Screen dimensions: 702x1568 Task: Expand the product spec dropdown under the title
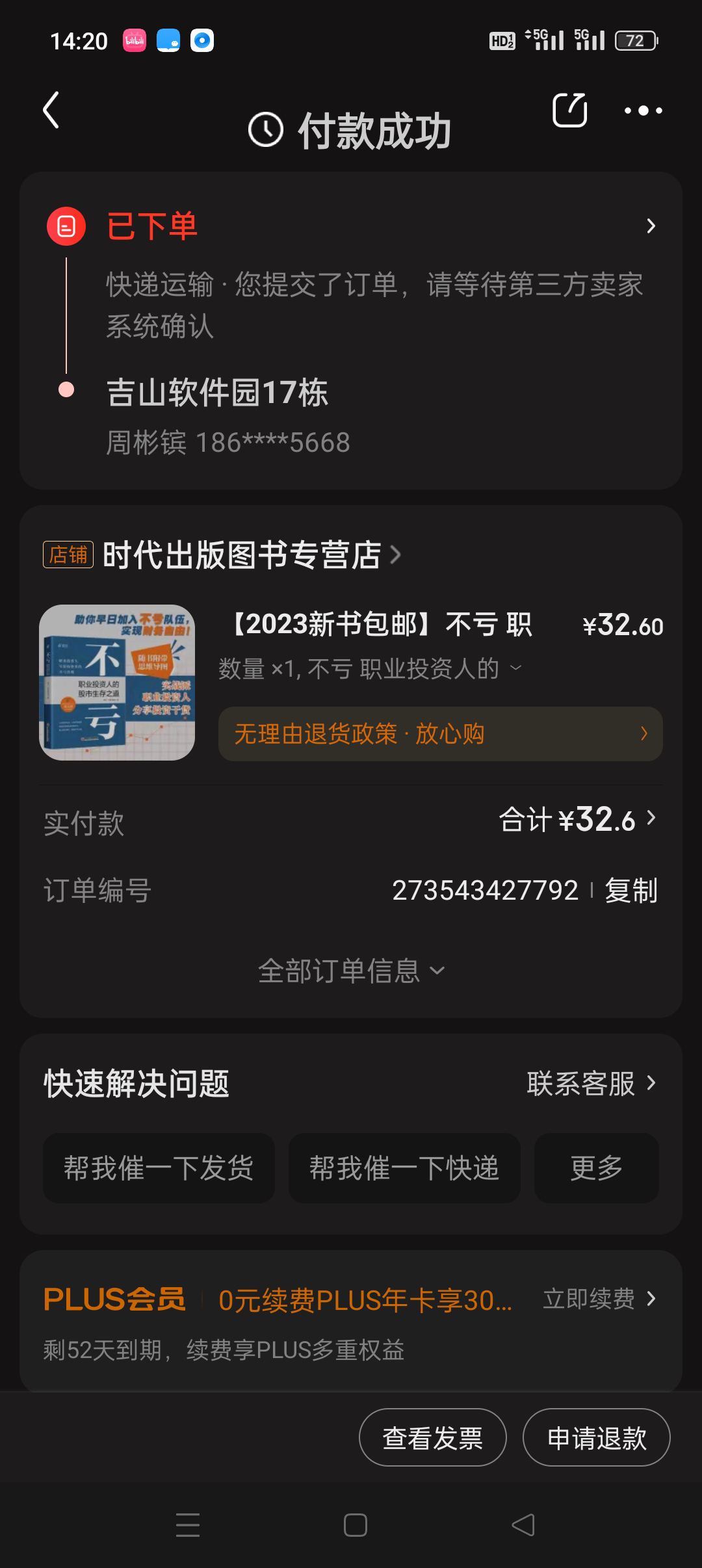[515, 668]
